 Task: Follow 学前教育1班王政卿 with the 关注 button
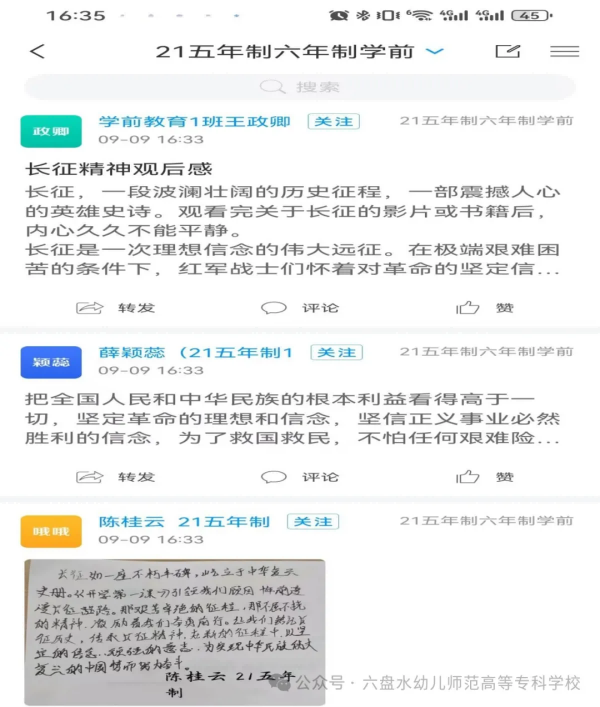pyautogui.click(x=333, y=121)
